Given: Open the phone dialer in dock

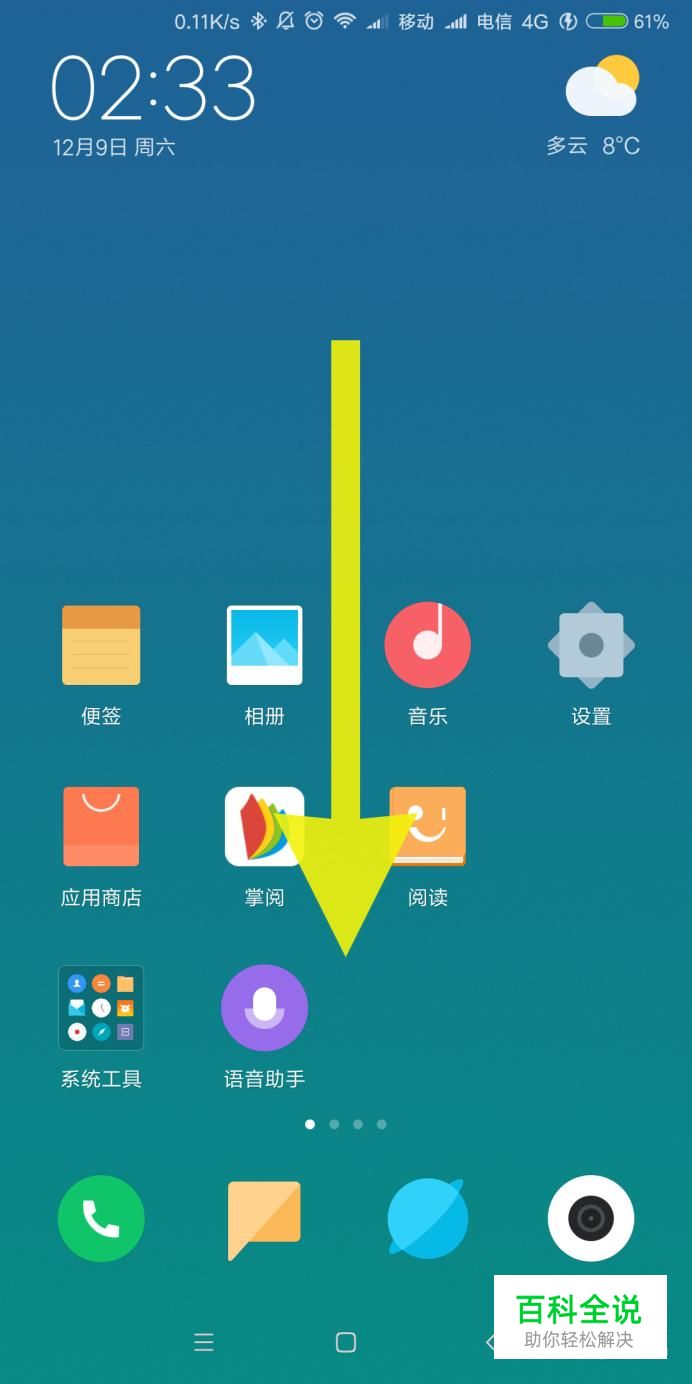Looking at the screenshot, I should coord(101,1218).
